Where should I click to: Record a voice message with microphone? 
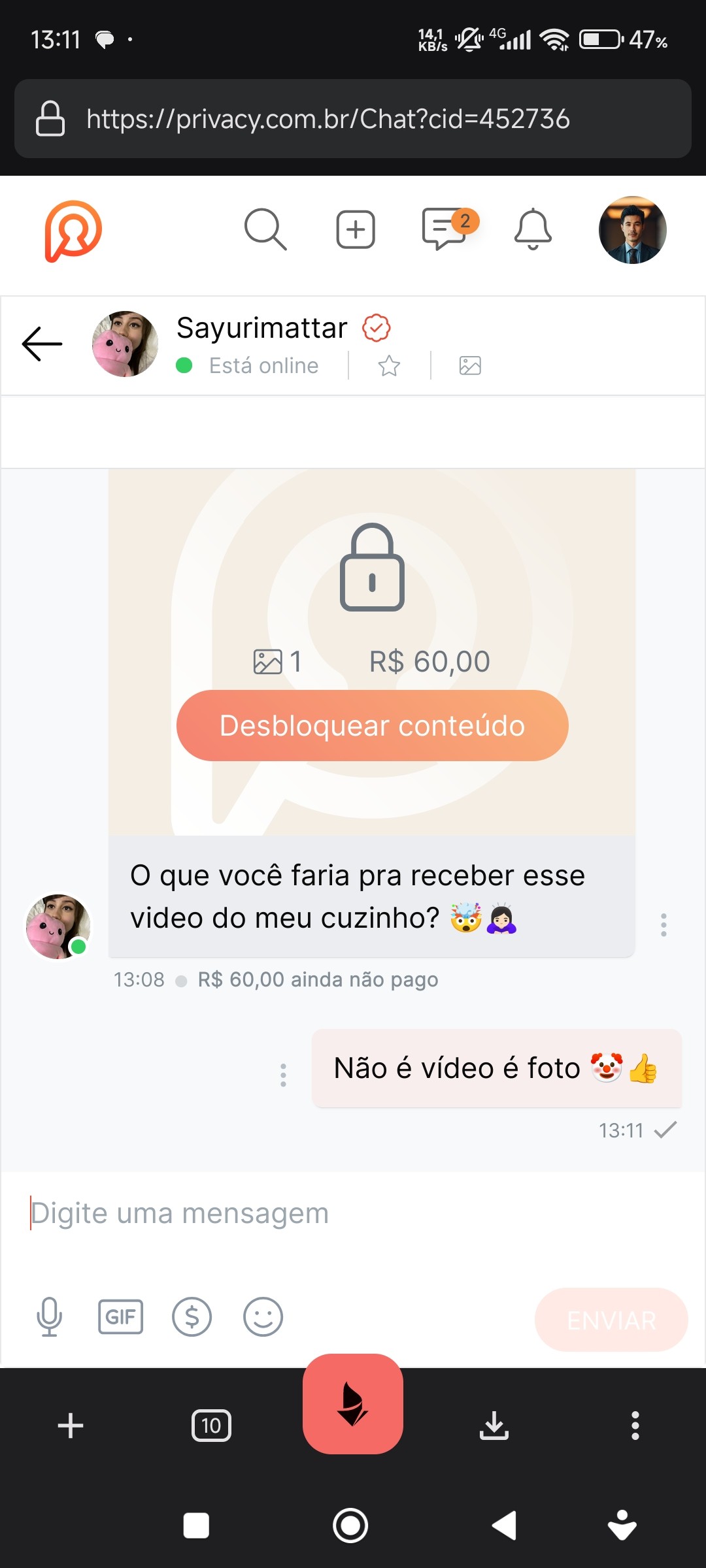click(x=50, y=1316)
